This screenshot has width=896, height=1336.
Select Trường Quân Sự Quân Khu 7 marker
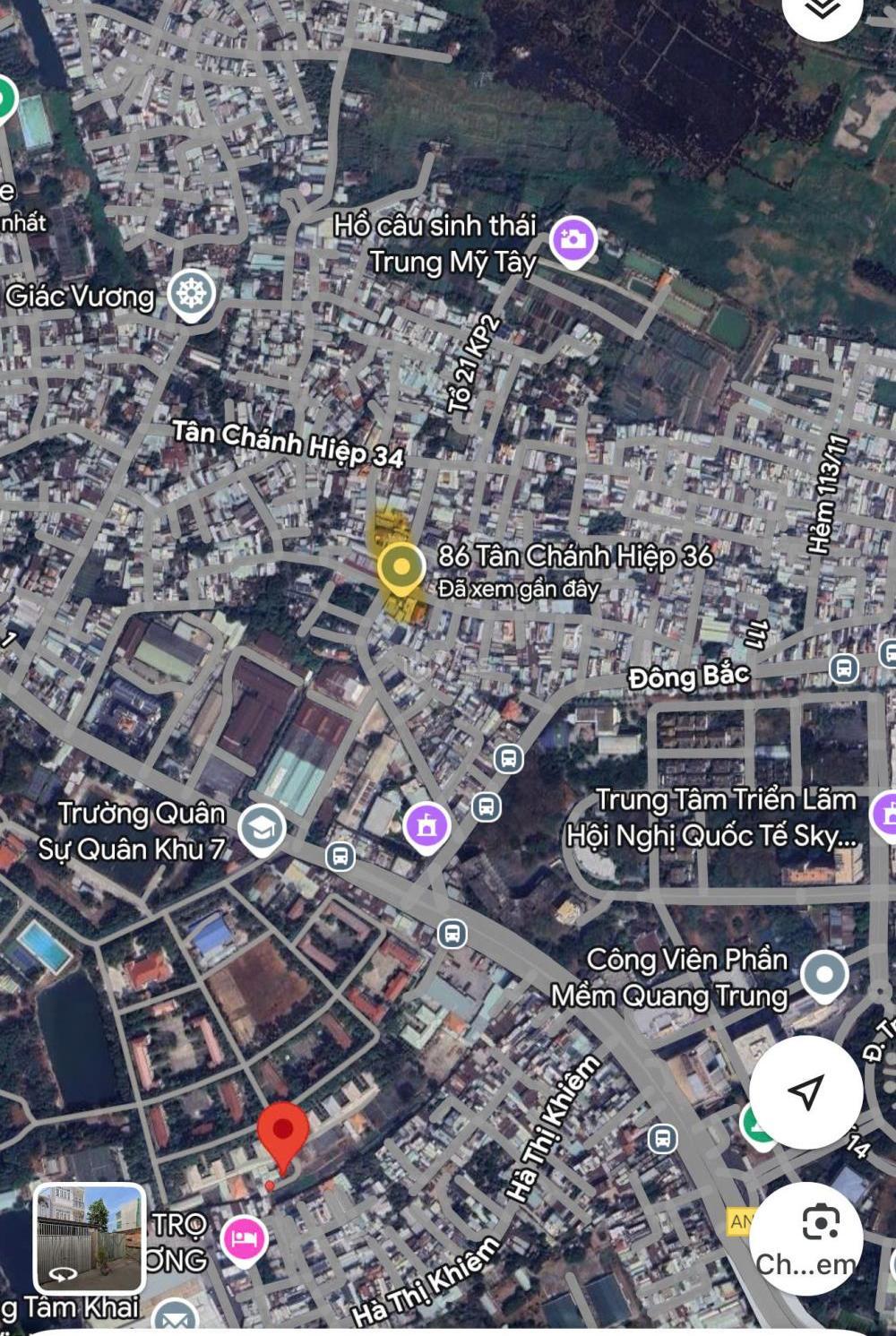click(263, 828)
